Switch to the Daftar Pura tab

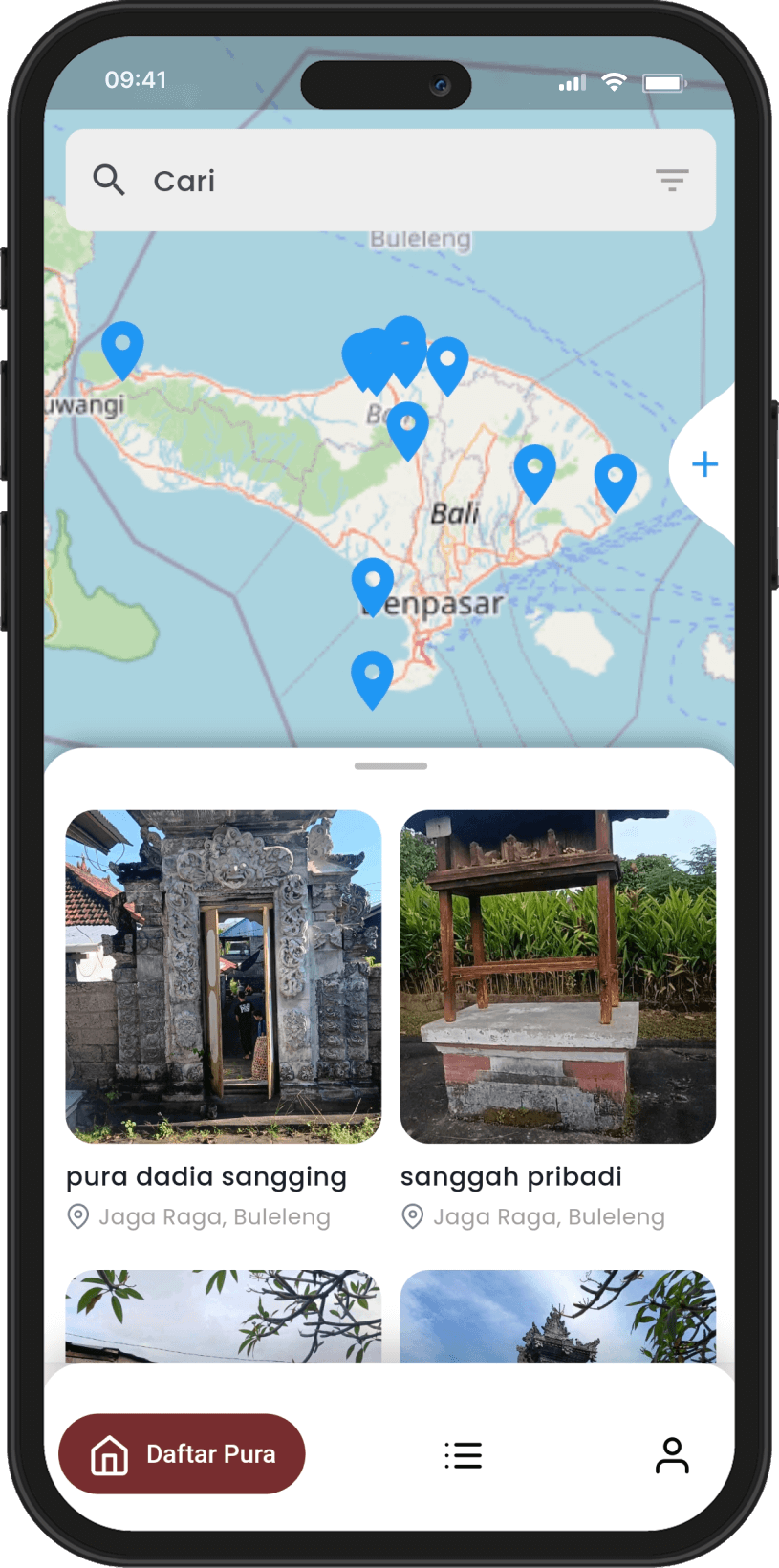point(182,1454)
